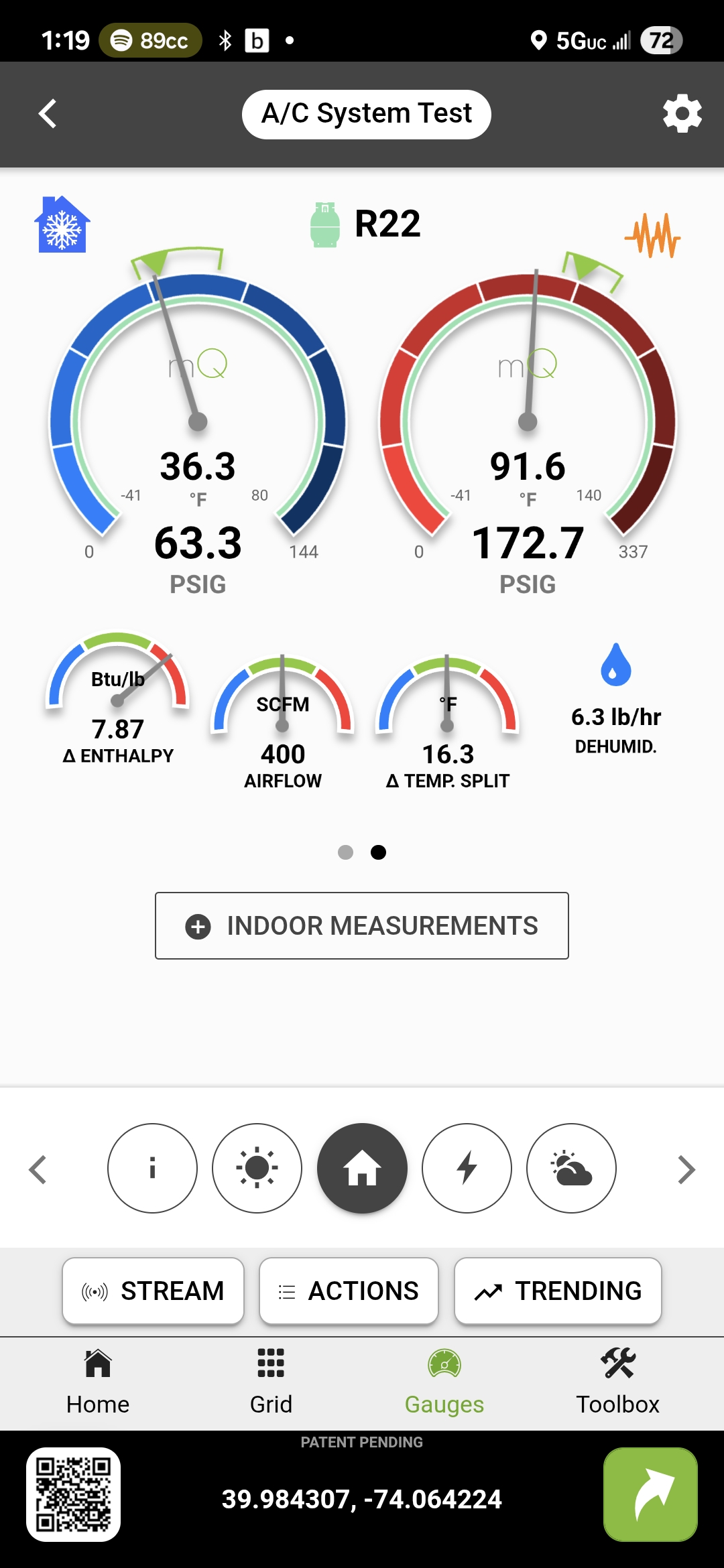The image size is (724, 1568).
Task: Open the orange waveform icon
Action: pos(652,235)
